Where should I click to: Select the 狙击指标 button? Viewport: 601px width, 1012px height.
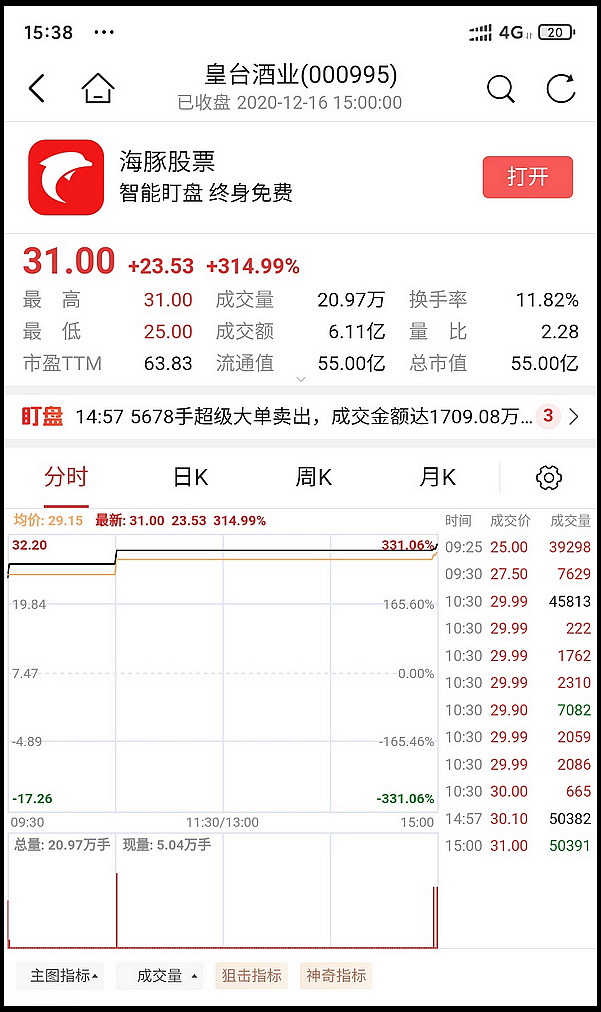tap(251, 976)
